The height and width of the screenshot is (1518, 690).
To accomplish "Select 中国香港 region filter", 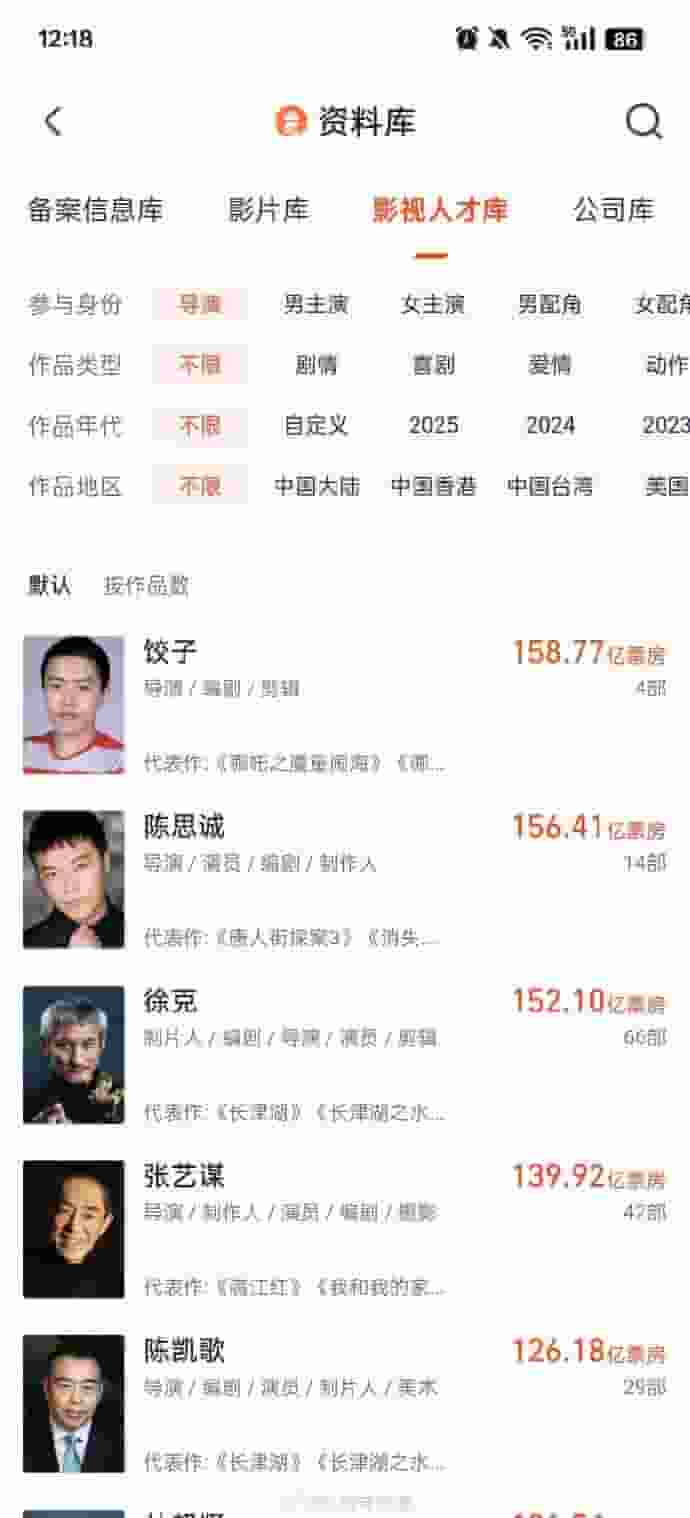I will [x=432, y=487].
